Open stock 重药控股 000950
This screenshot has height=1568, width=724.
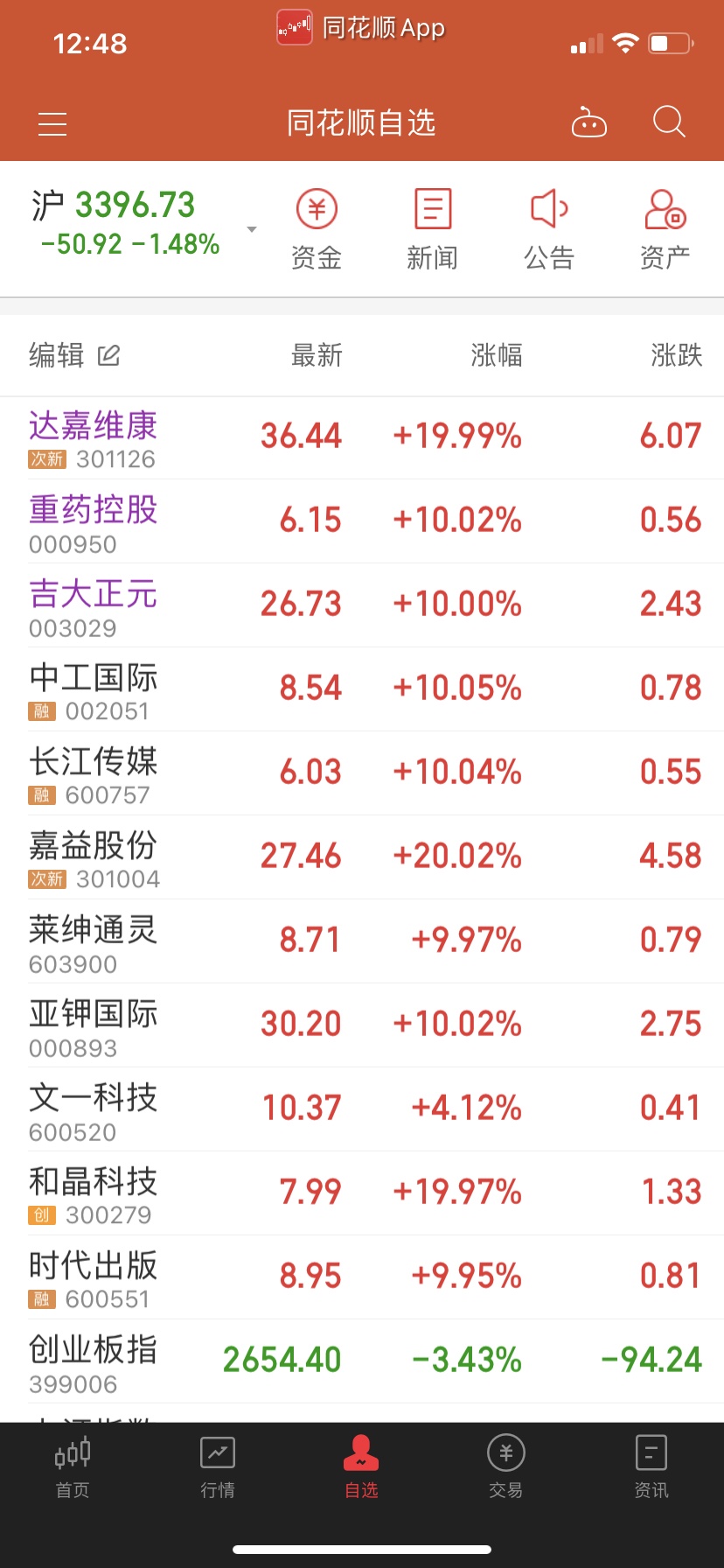point(362,521)
